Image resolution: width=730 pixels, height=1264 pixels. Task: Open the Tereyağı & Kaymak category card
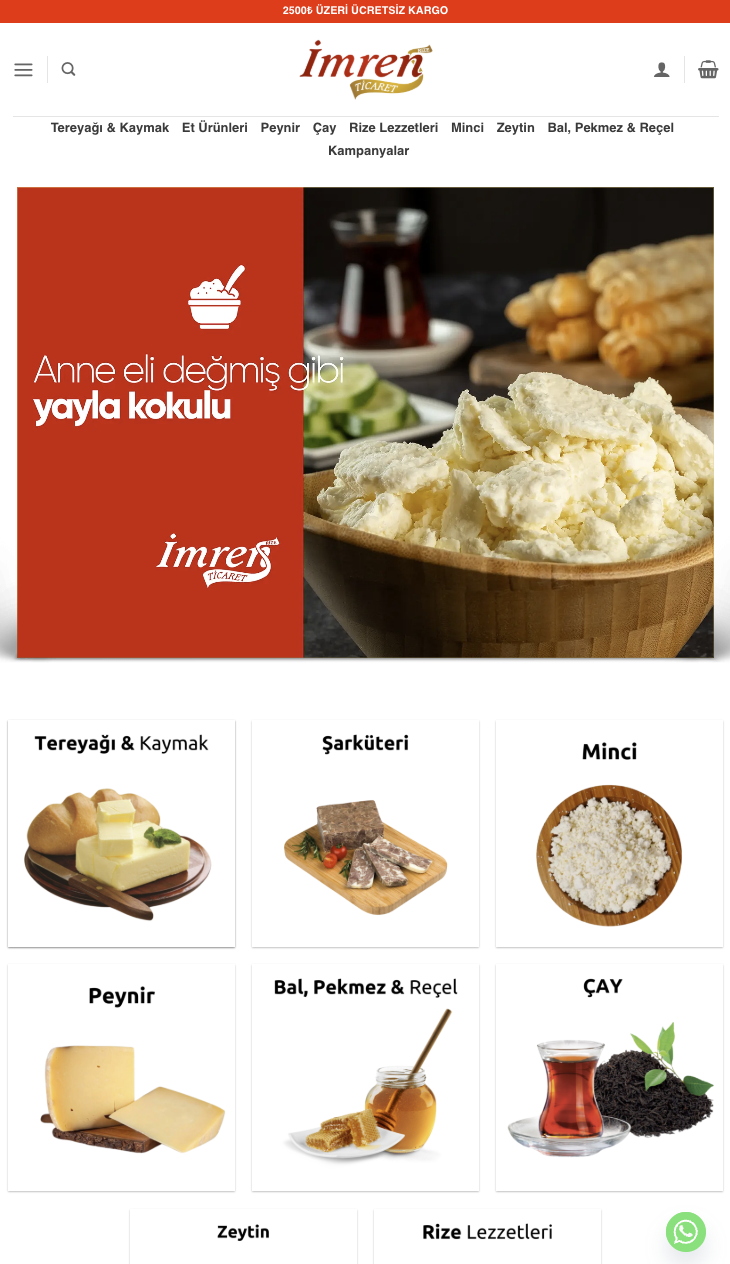pos(121,833)
